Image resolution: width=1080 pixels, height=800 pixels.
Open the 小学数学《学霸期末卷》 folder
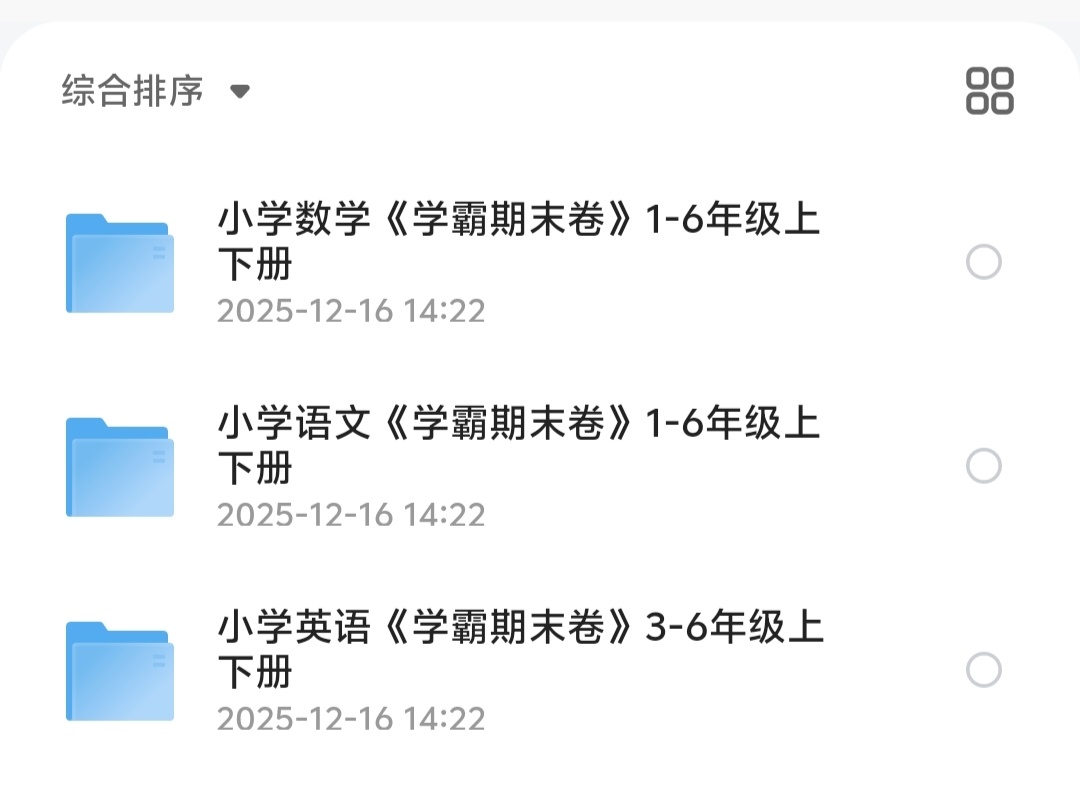518,241
